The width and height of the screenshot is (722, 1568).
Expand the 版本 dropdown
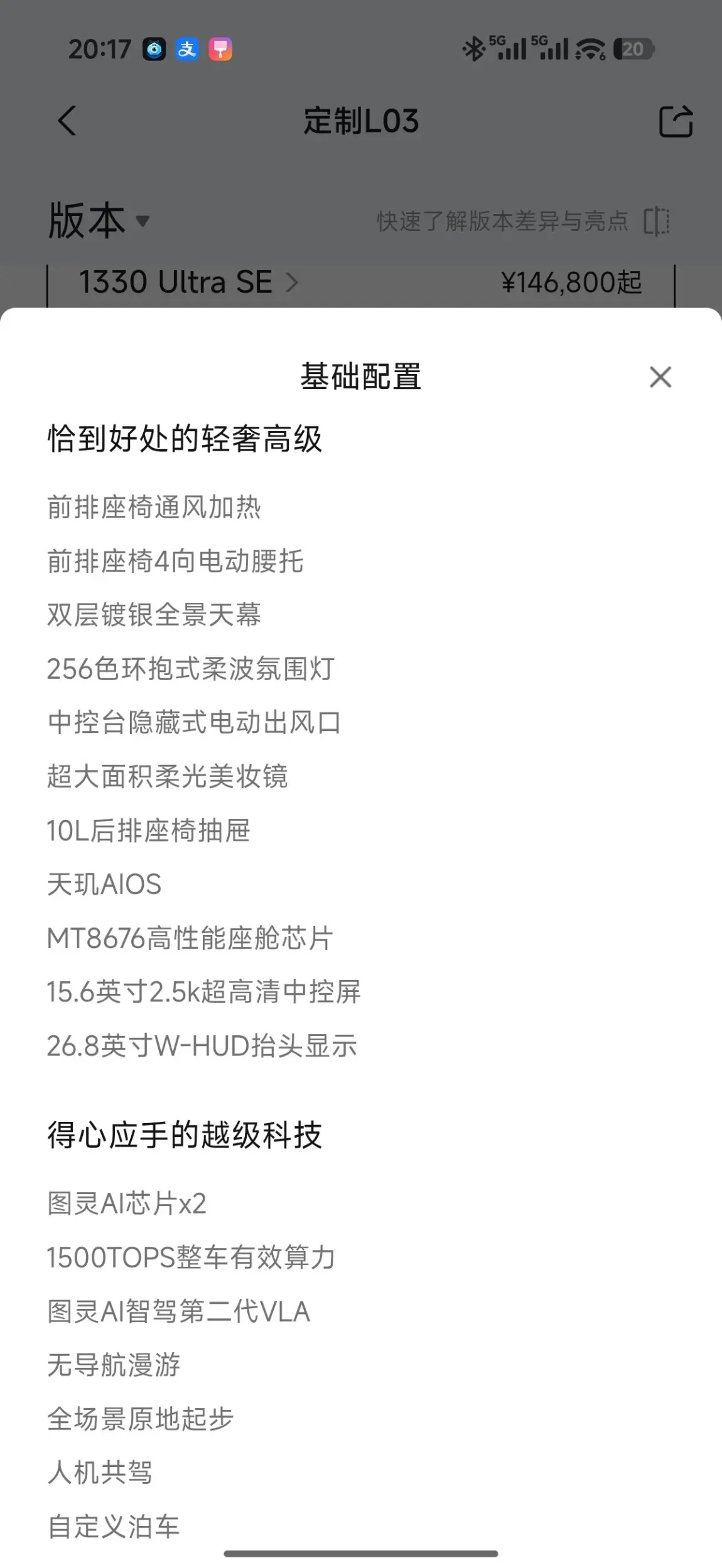pos(99,220)
